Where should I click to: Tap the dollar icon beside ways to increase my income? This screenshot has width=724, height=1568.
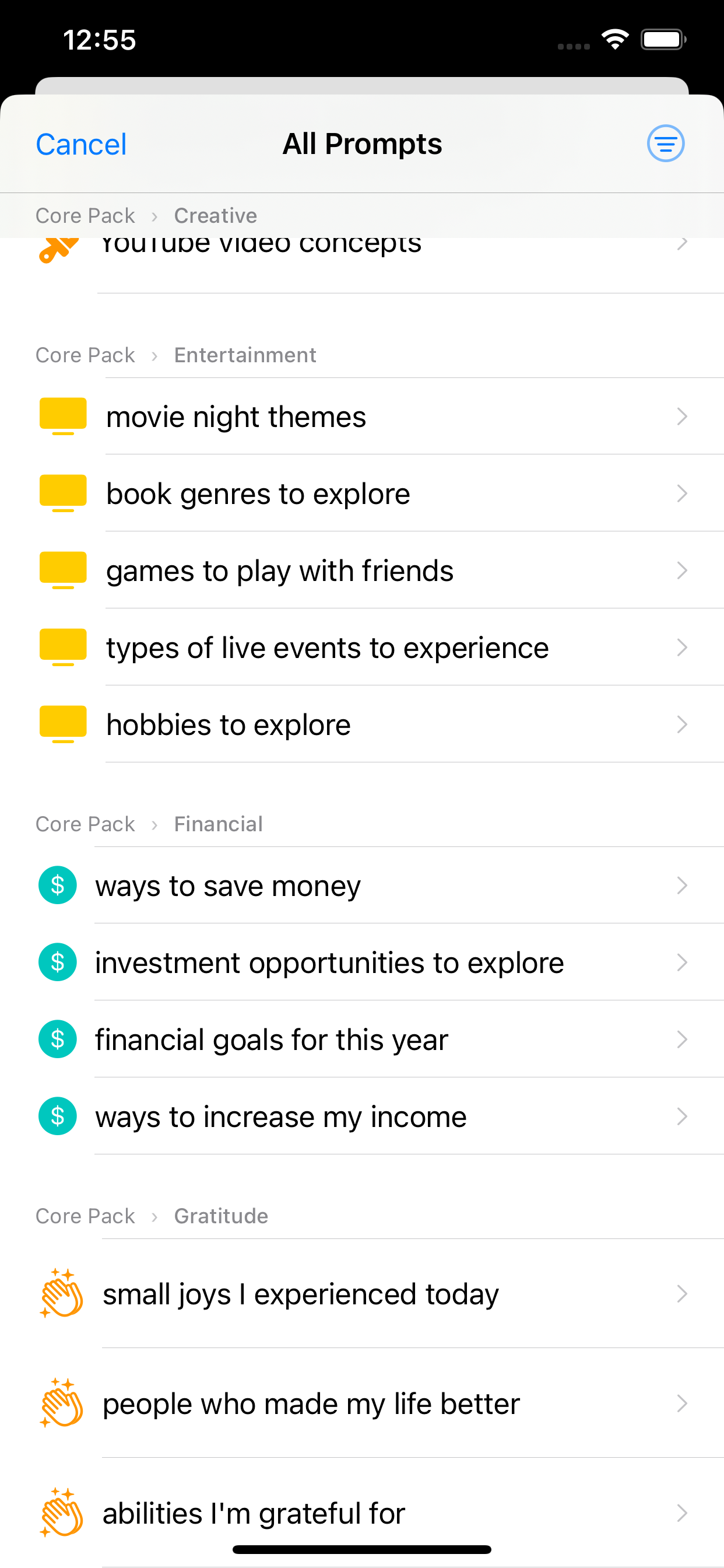click(57, 1116)
